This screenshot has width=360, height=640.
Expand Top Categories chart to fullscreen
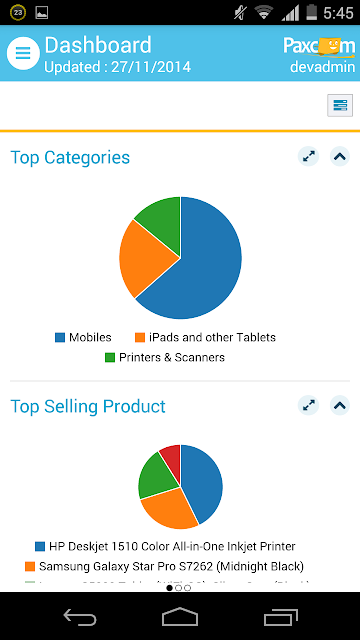pyautogui.click(x=308, y=156)
